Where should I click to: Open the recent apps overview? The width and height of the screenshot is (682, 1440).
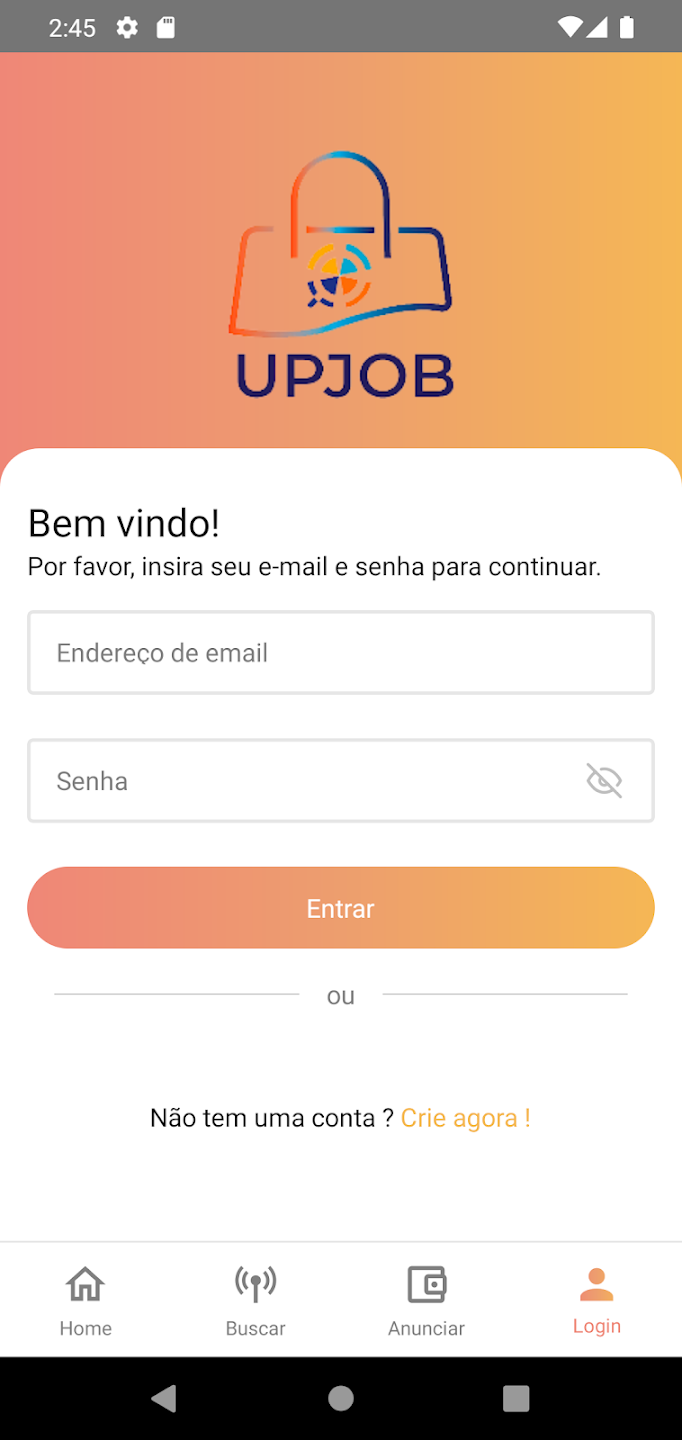click(x=516, y=1398)
